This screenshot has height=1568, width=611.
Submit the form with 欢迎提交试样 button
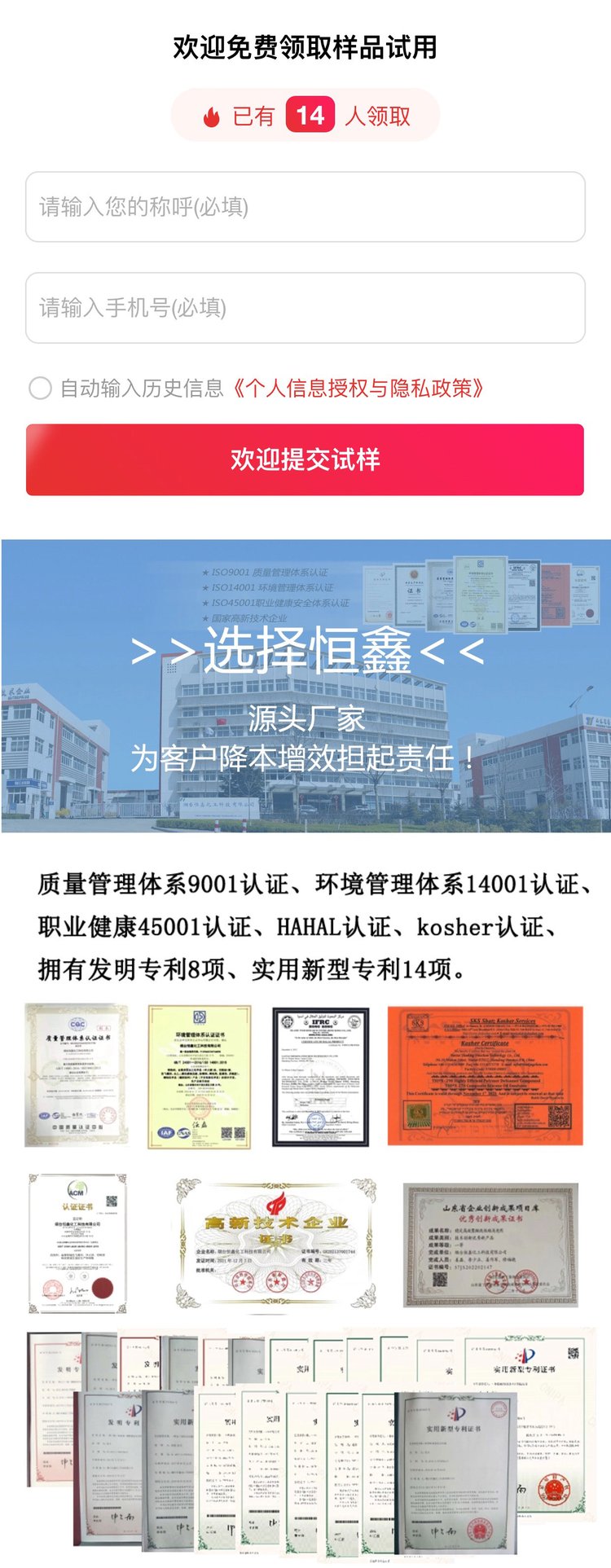305,459
